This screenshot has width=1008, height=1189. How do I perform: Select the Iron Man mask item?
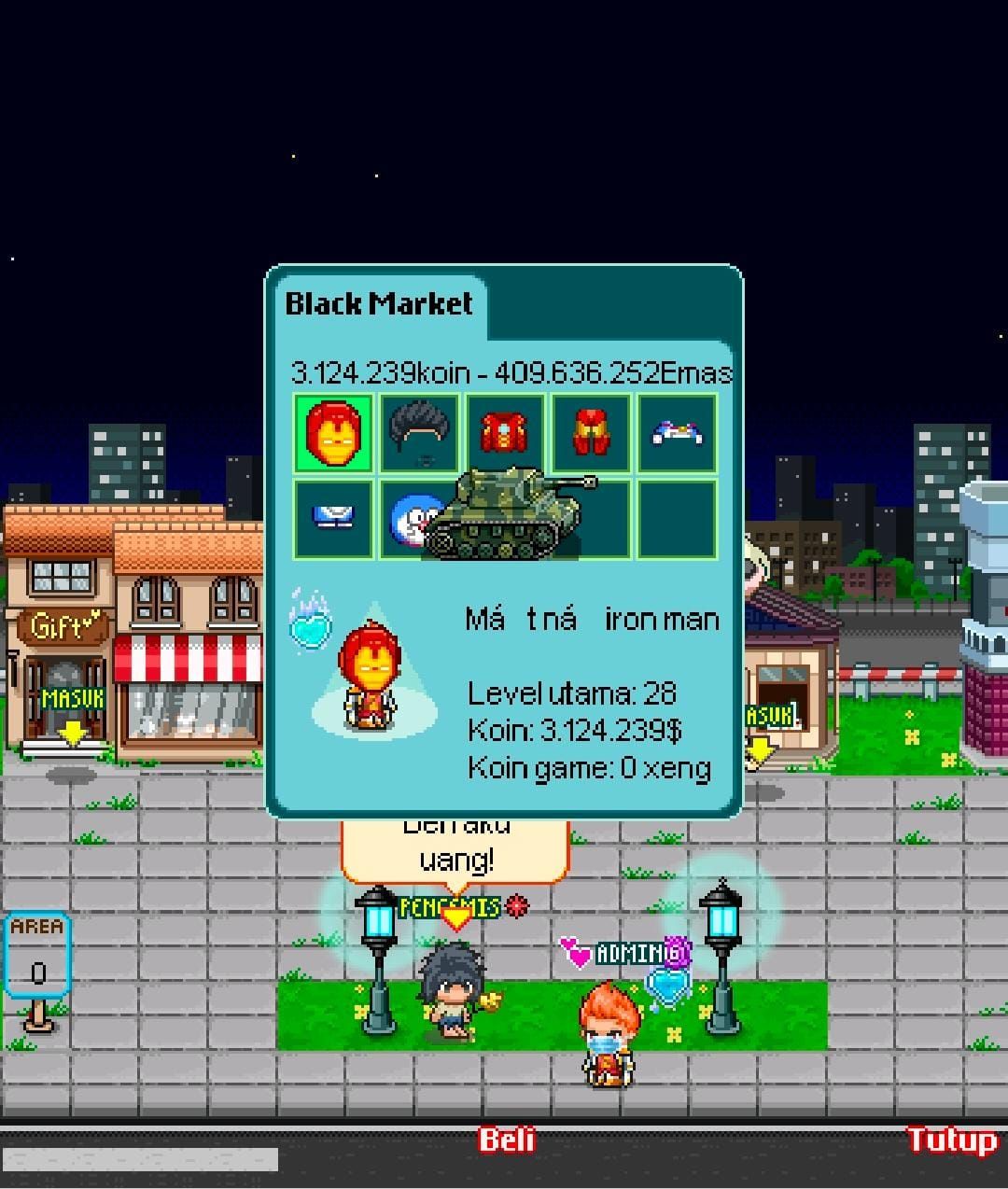coord(333,433)
